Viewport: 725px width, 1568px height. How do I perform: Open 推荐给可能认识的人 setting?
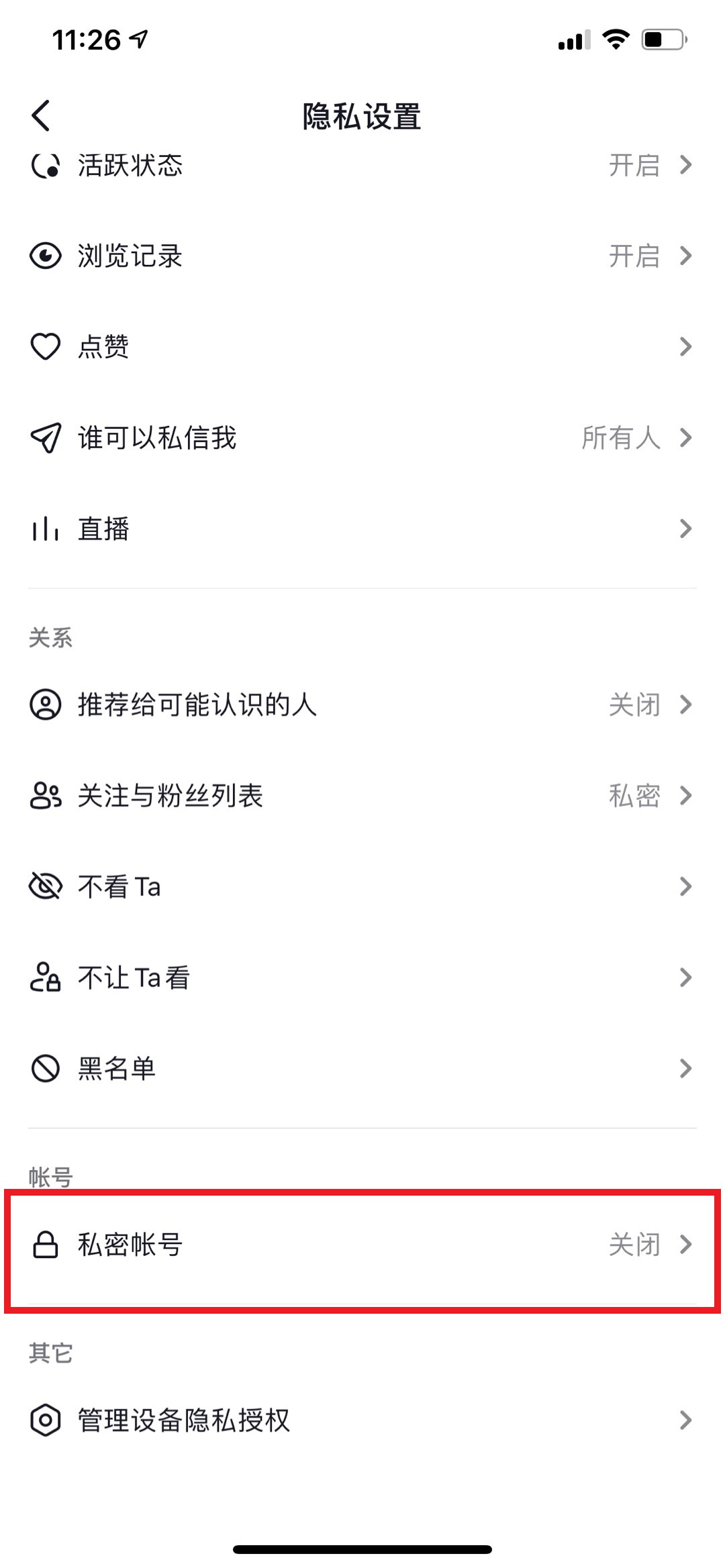[362, 704]
